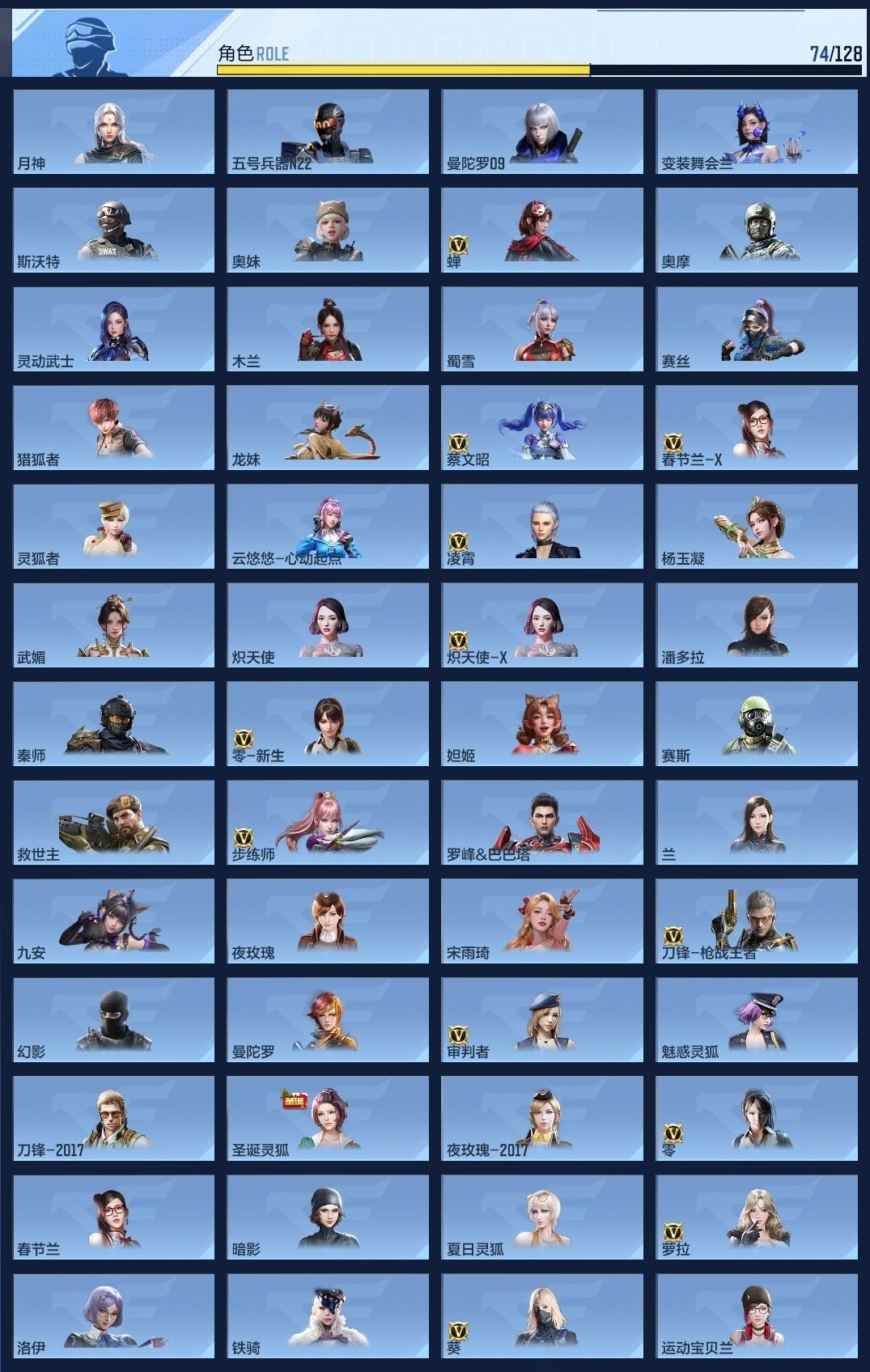Select the 云悠悠-心动起点 character
The image size is (870, 1372).
(x=328, y=526)
